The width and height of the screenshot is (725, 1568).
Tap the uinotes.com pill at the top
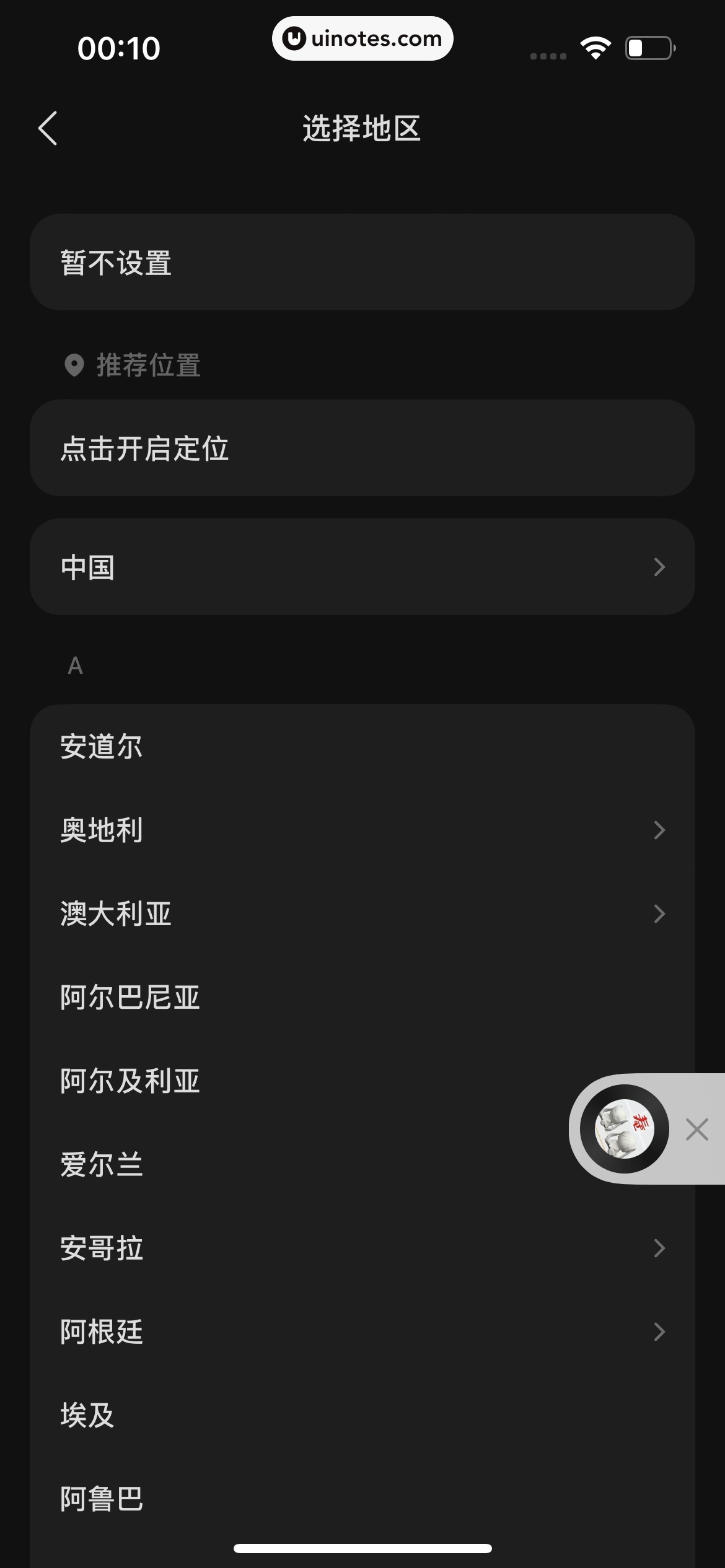362,38
